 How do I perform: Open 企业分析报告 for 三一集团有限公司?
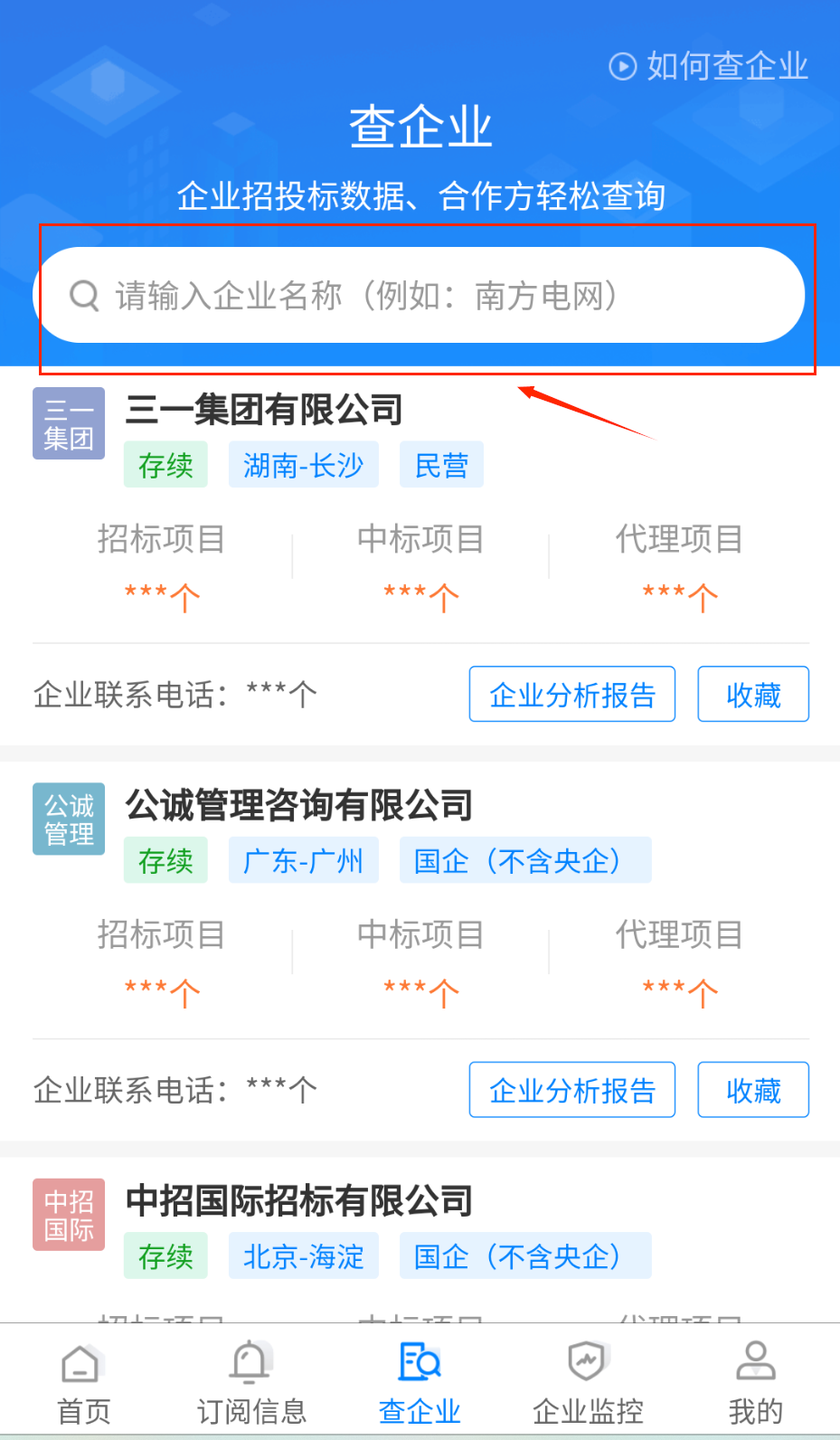pos(571,695)
